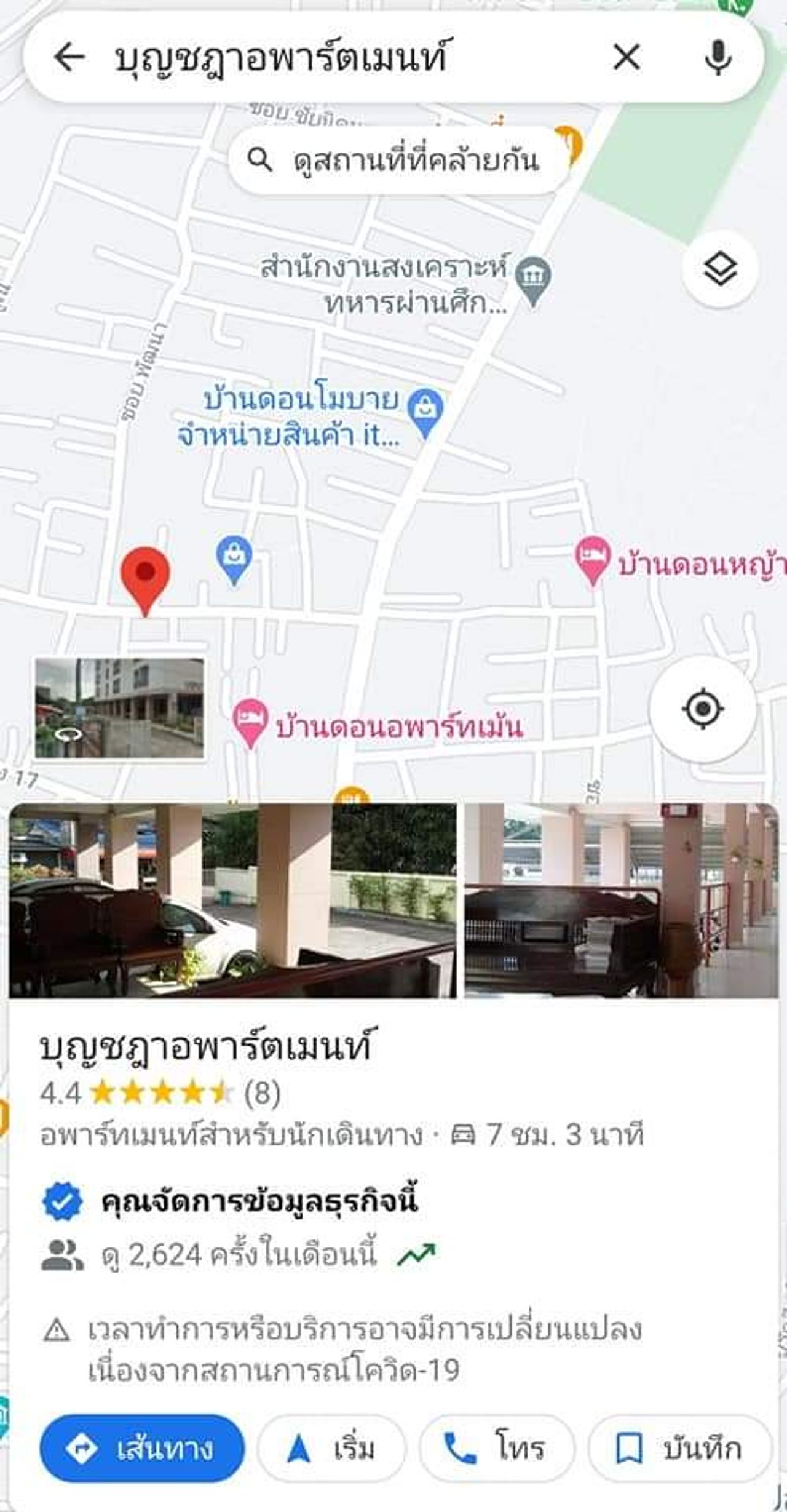Open the บุญชฎาอพาร์ตเมนท์ place details
The image size is (787, 1512).
(x=205, y=1046)
